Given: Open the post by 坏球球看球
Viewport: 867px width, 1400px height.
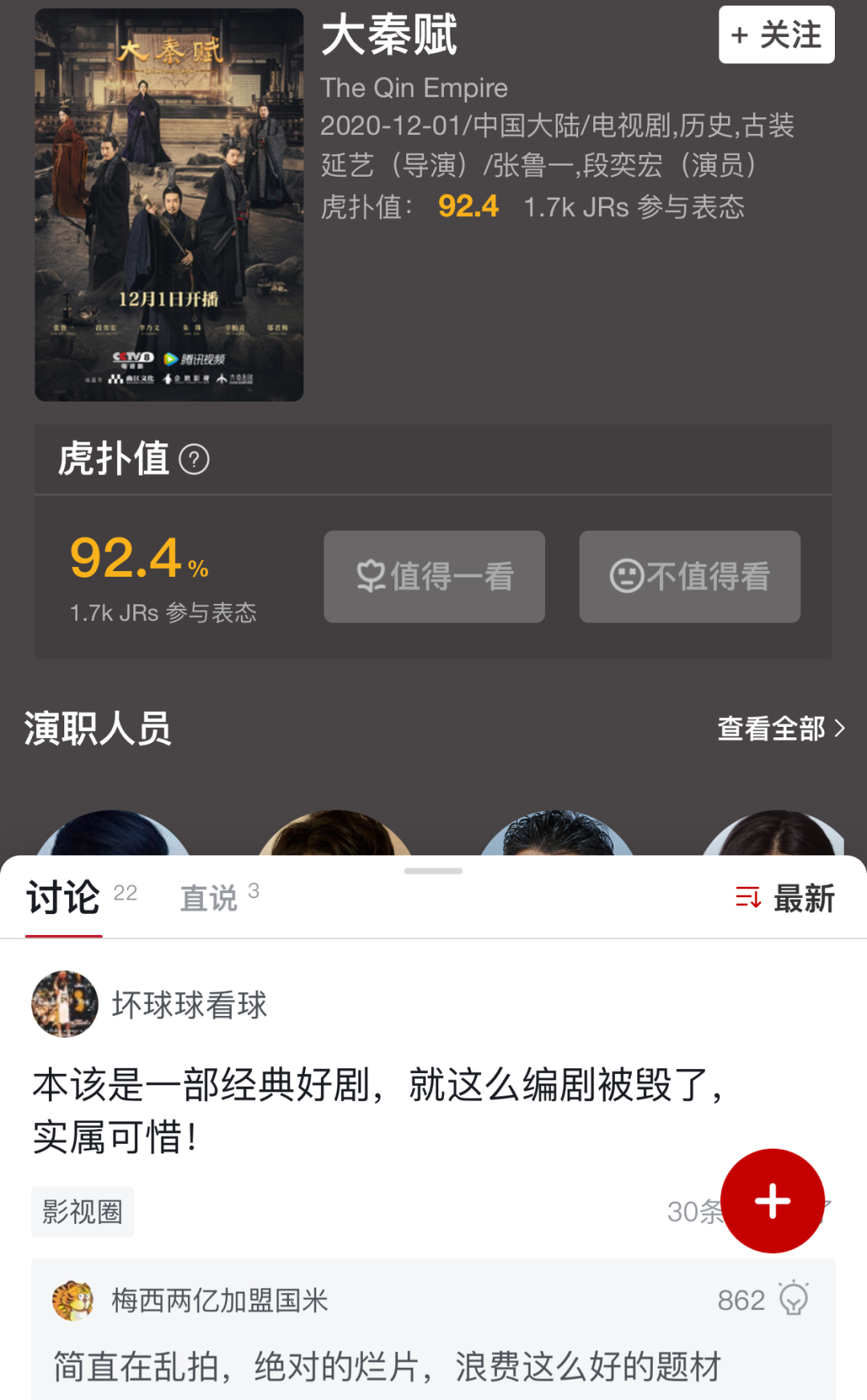Looking at the screenshot, I should 377,1110.
